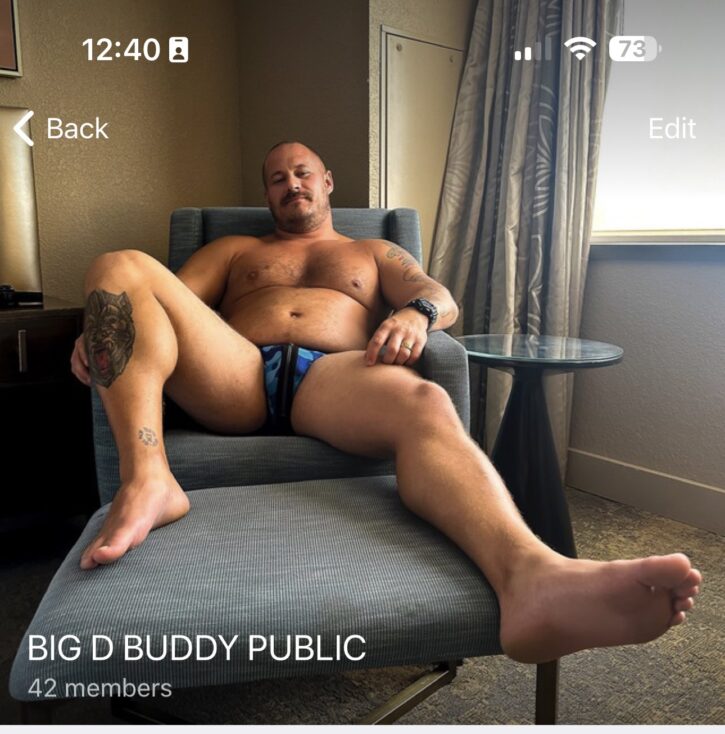725x734 pixels.
Task: Tap Edit to modify the group
Action: 671,128
